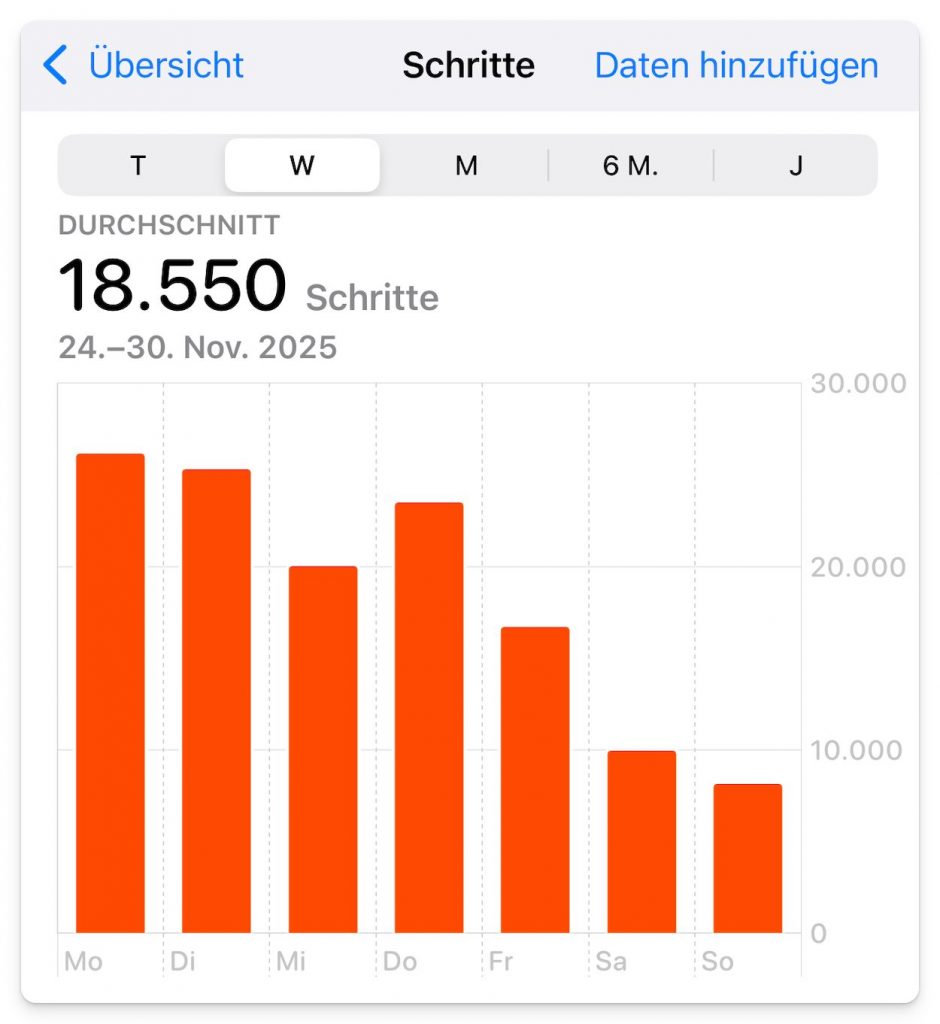This screenshot has width=940, height=1024.
Task: Show the 6 M. view
Action: point(630,165)
